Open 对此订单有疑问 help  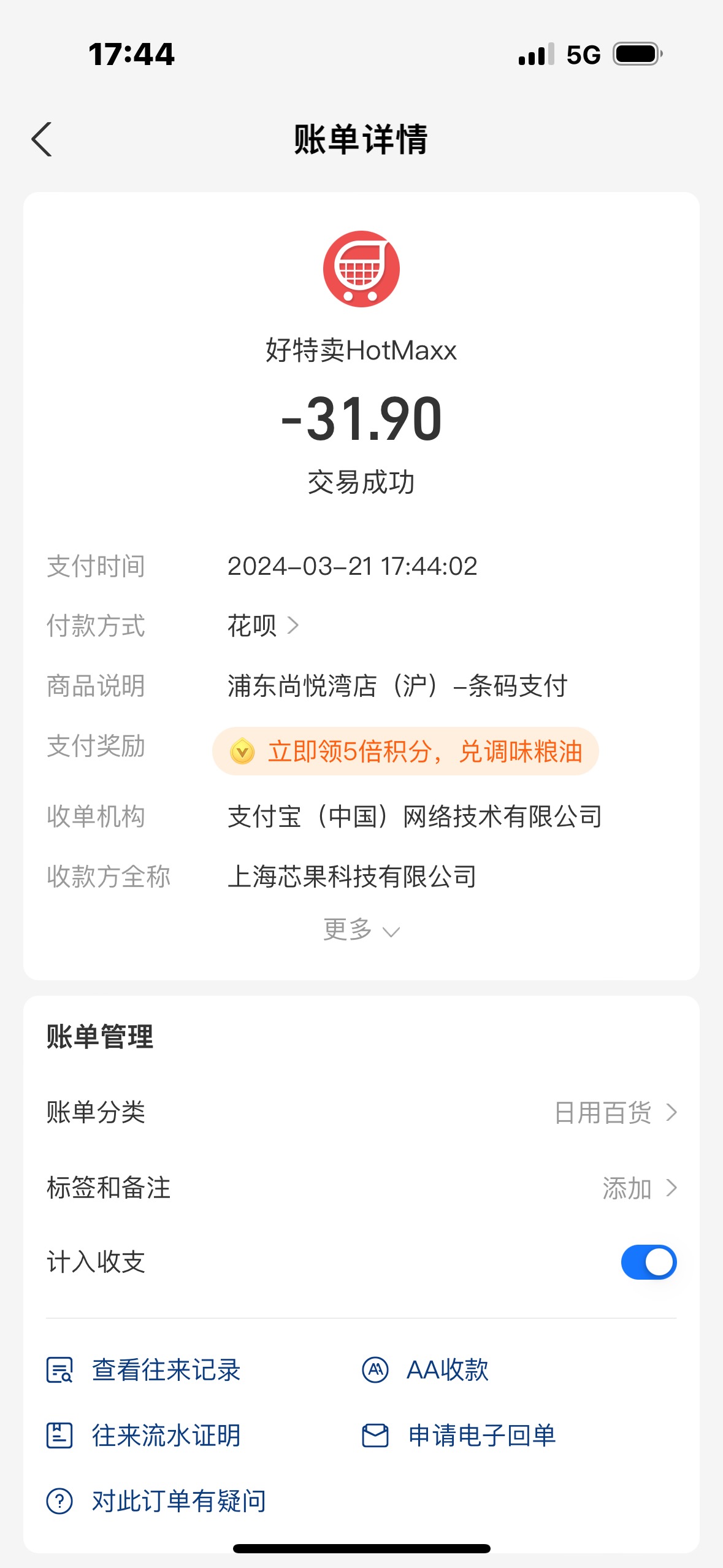(x=156, y=1501)
